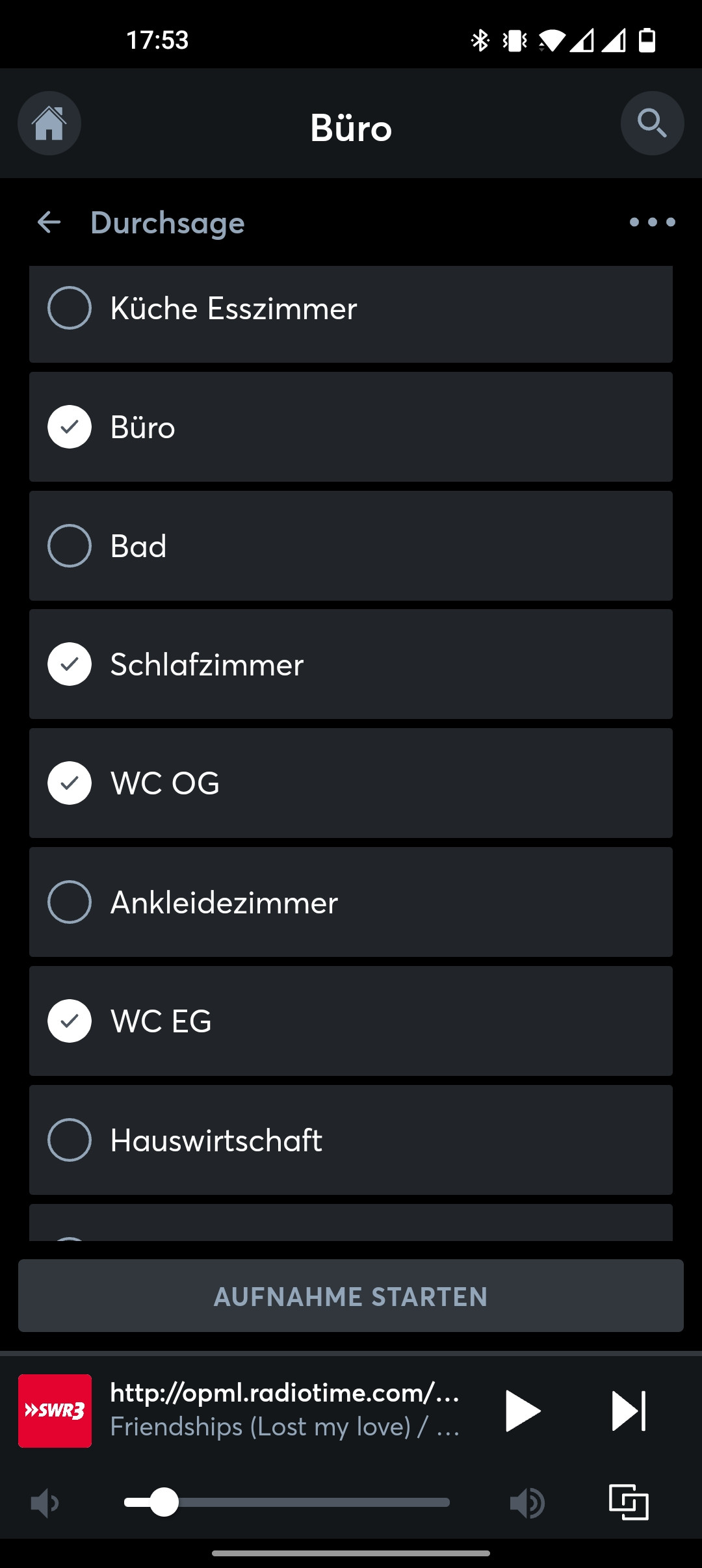702x1568 pixels.
Task: Open the three-dot overflow menu
Action: click(x=652, y=222)
